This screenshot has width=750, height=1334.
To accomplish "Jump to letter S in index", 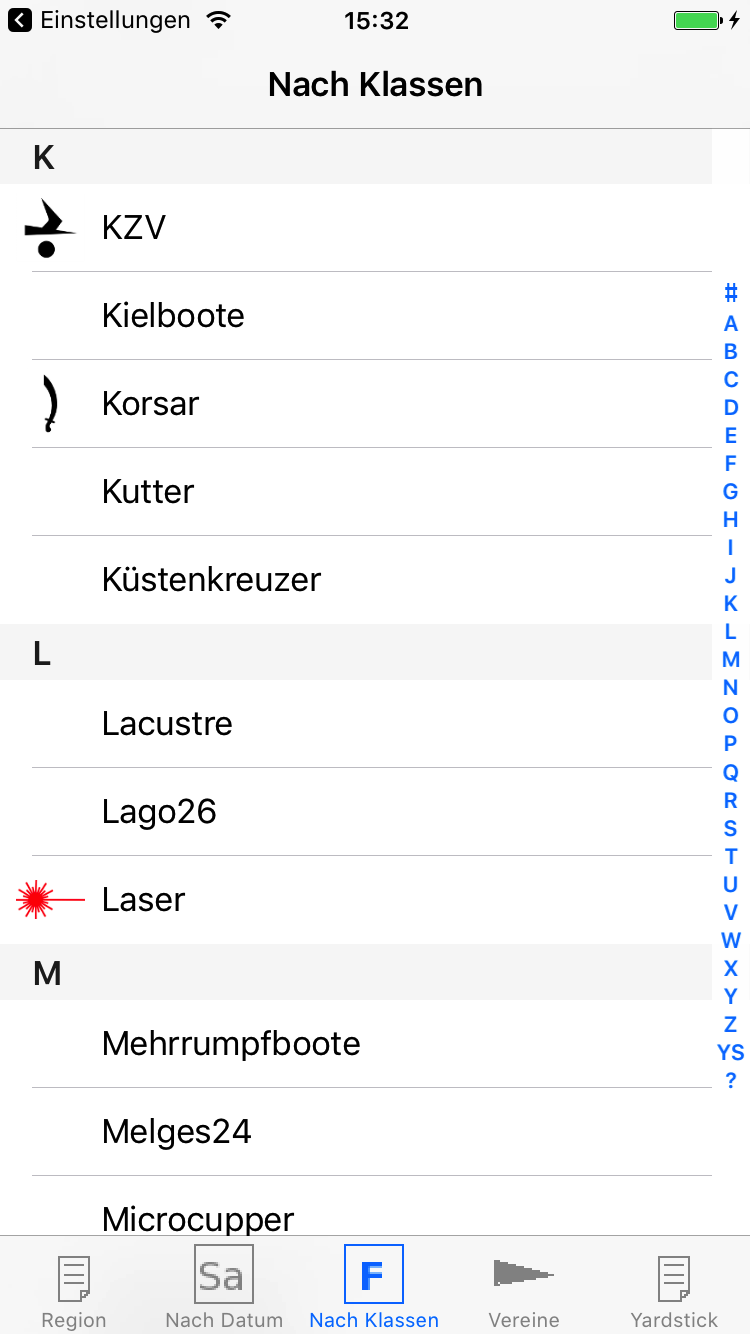I will [731, 828].
